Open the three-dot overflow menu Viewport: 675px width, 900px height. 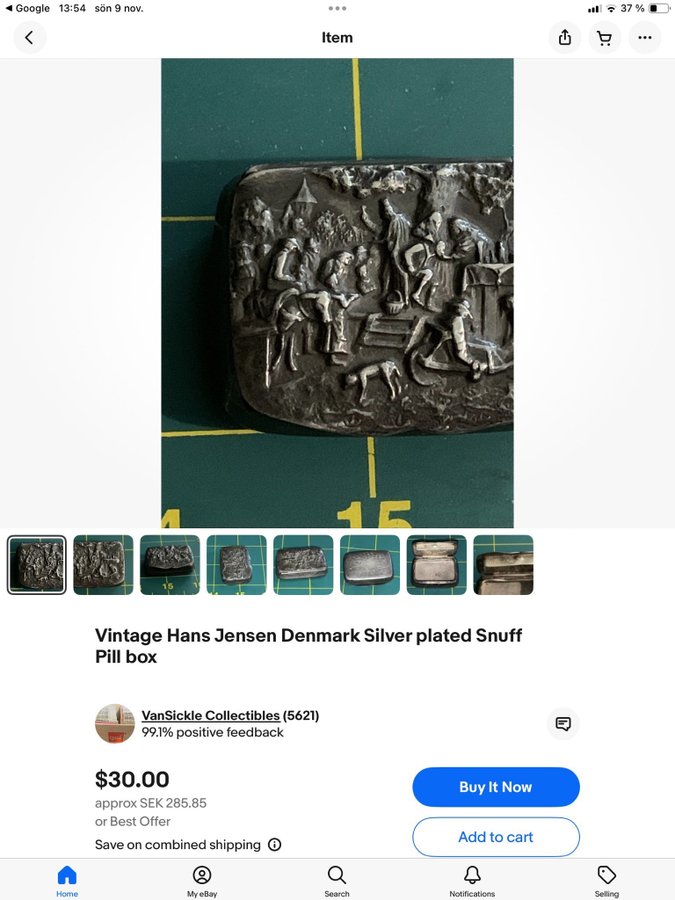pyautogui.click(x=645, y=38)
